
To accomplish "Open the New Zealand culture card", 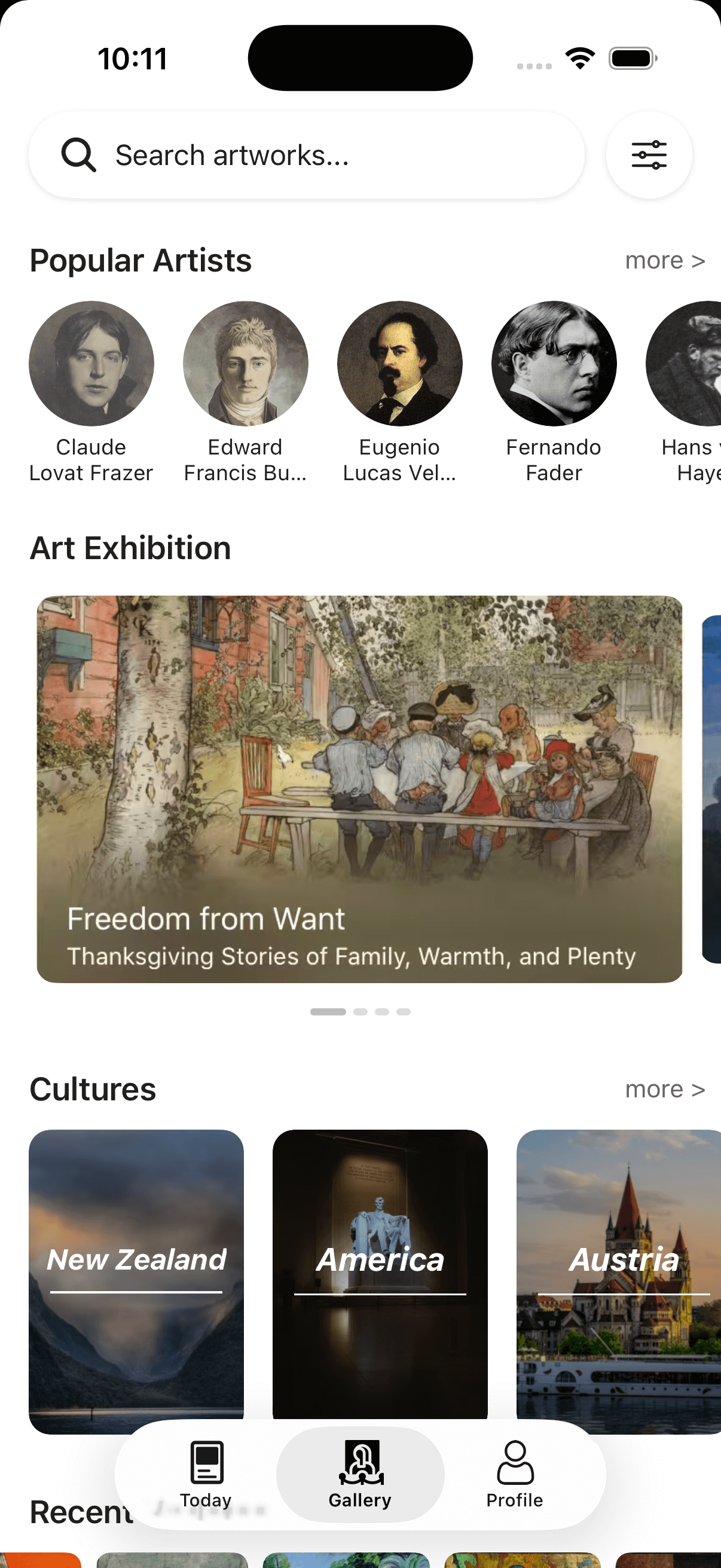I will coord(136,1272).
